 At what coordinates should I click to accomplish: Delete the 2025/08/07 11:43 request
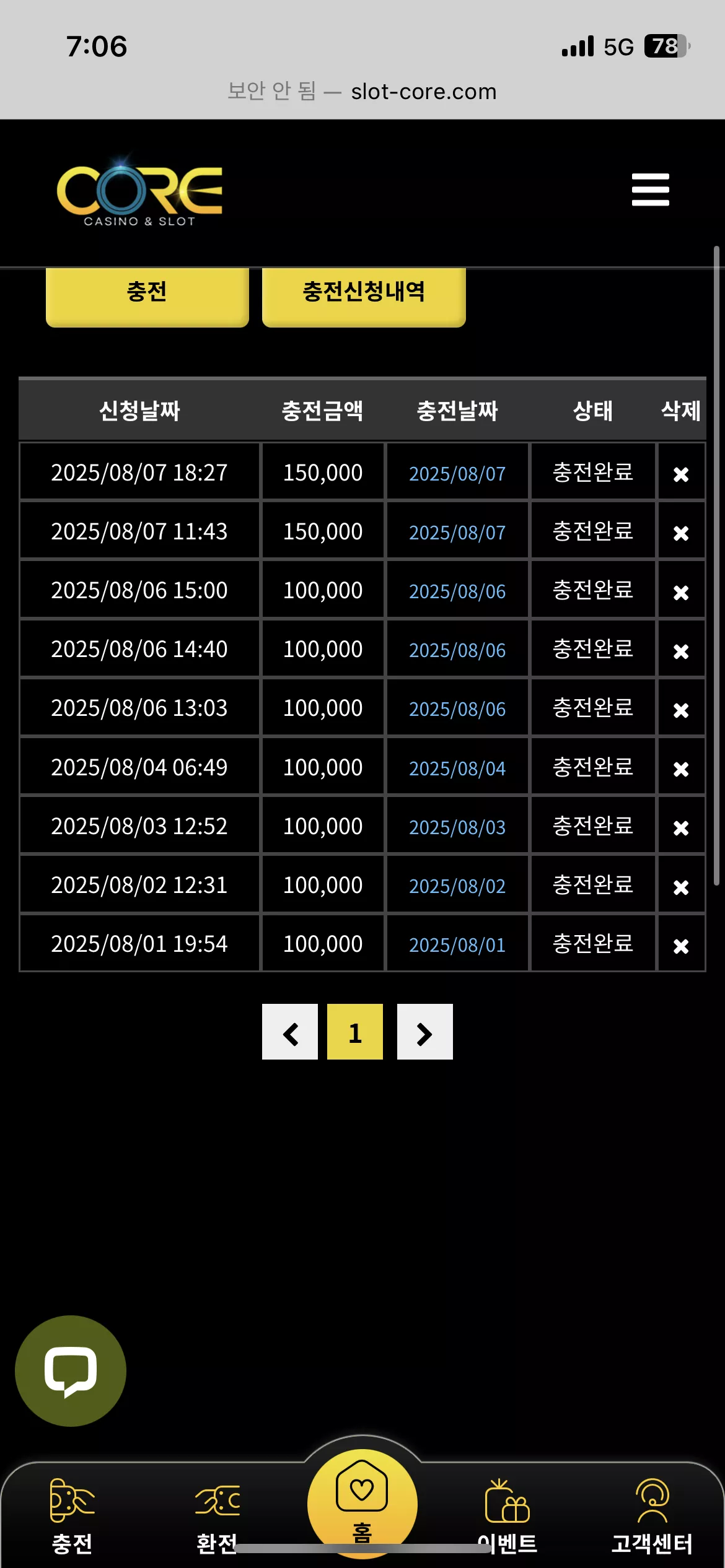tap(681, 533)
